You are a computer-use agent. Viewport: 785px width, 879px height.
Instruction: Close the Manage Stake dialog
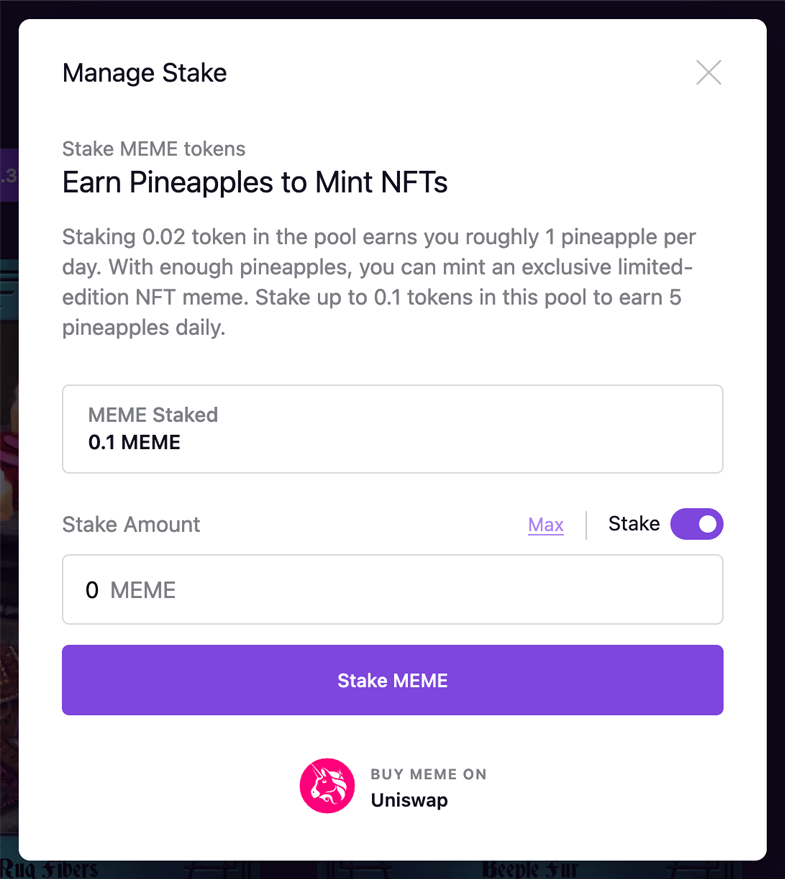(708, 72)
